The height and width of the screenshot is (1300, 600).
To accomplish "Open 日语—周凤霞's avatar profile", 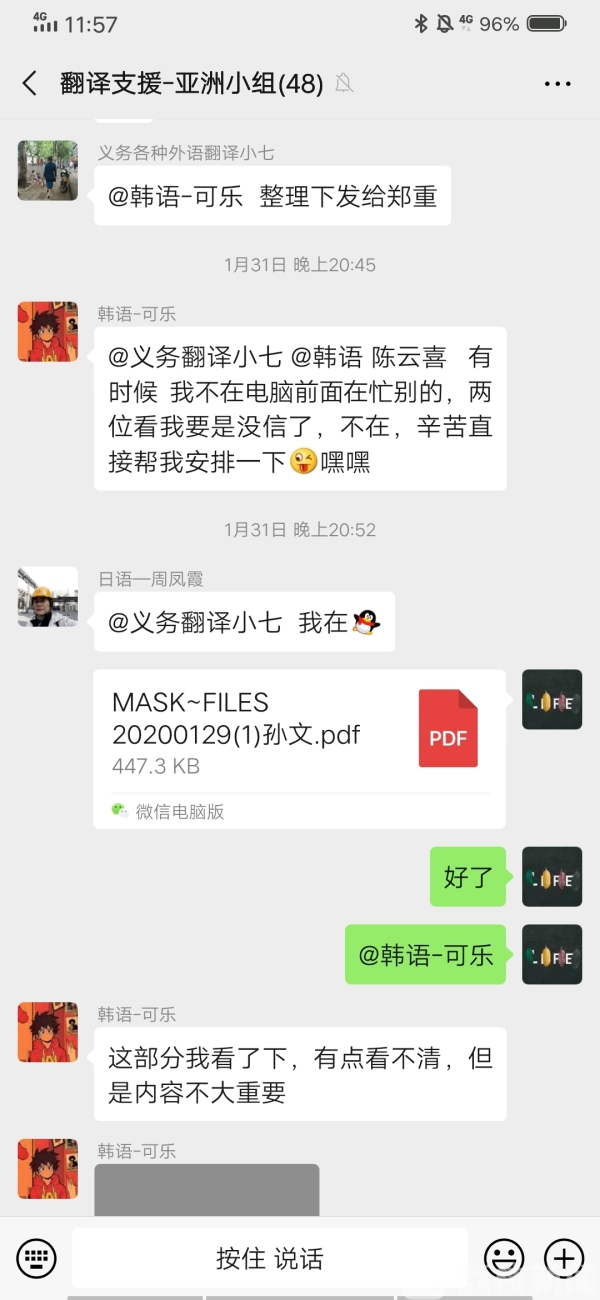I will [x=48, y=597].
